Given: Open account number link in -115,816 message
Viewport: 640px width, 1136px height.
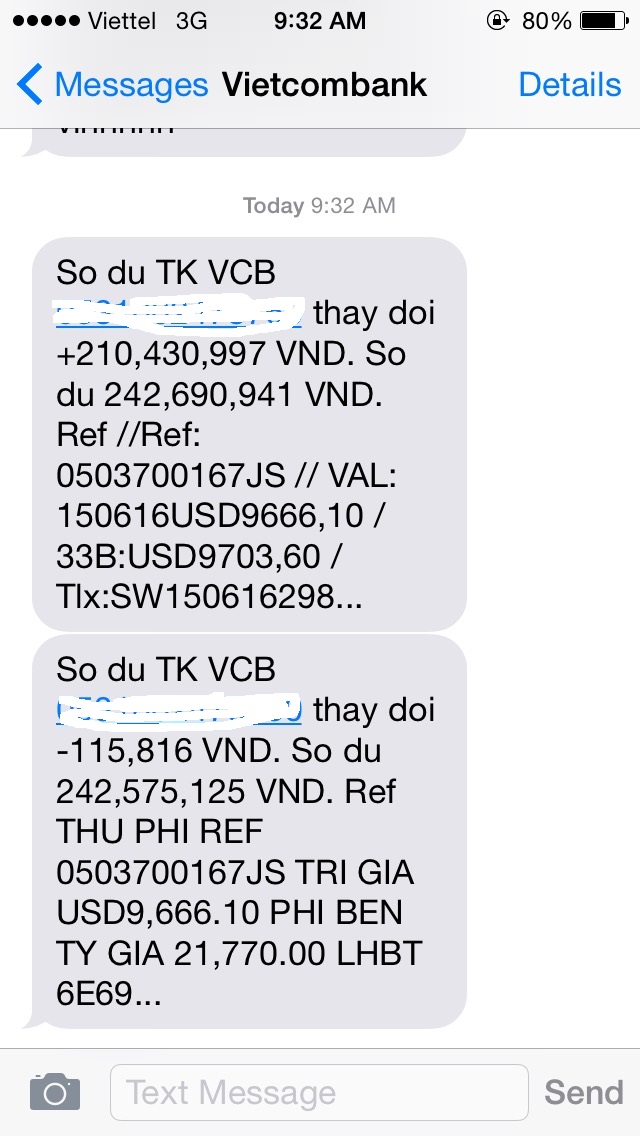Looking at the screenshot, I should 178,709.
